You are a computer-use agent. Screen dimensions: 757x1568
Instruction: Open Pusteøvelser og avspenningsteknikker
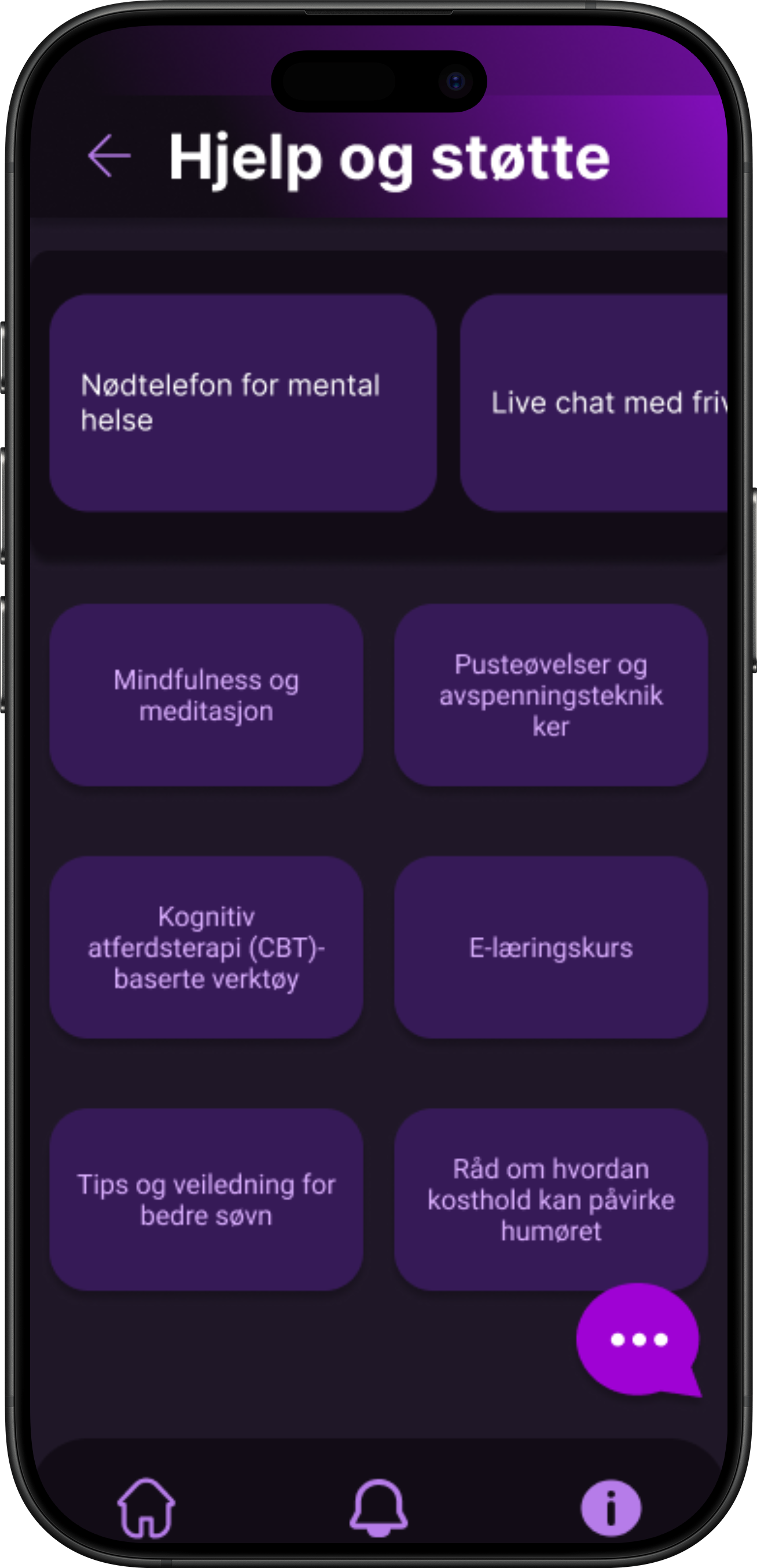click(x=551, y=695)
